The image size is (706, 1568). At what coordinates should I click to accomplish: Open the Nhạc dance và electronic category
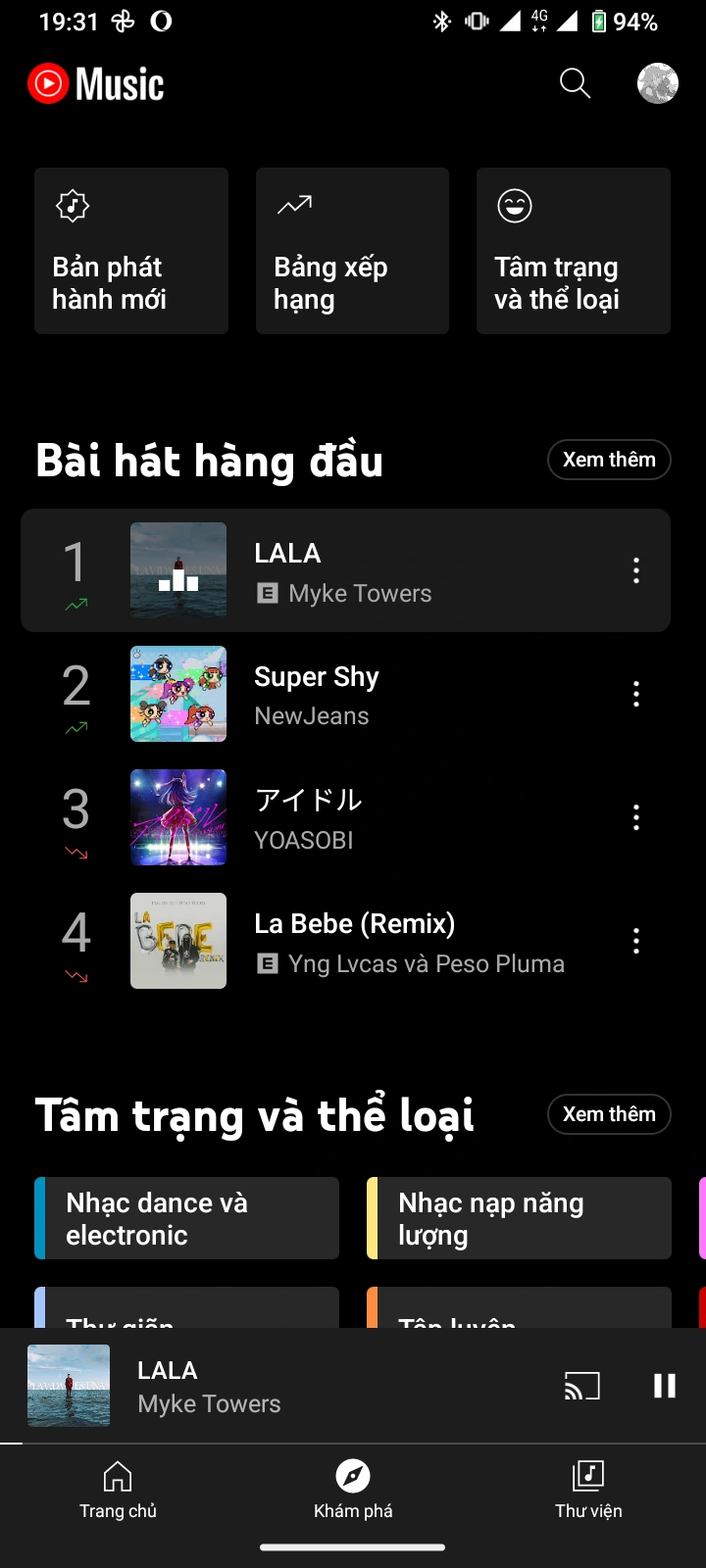pos(185,1217)
